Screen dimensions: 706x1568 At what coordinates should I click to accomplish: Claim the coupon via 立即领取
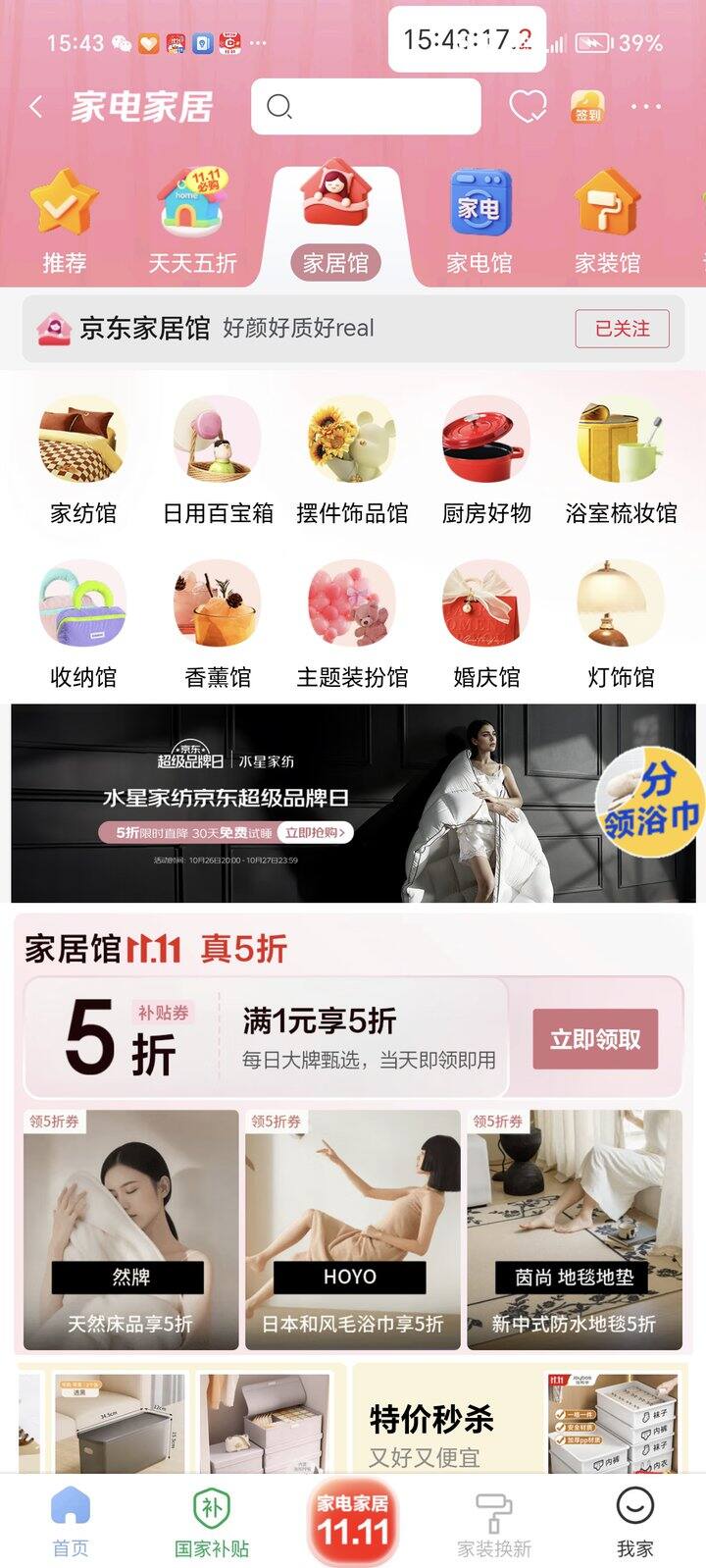coord(594,1039)
